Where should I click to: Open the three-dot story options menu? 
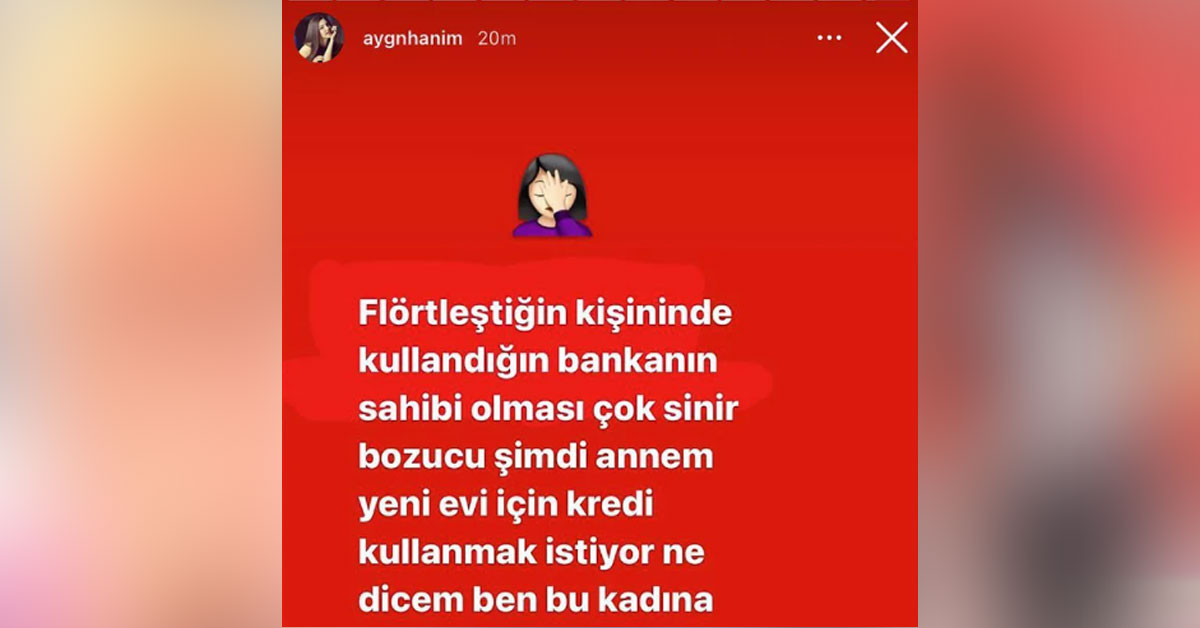point(829,38)
